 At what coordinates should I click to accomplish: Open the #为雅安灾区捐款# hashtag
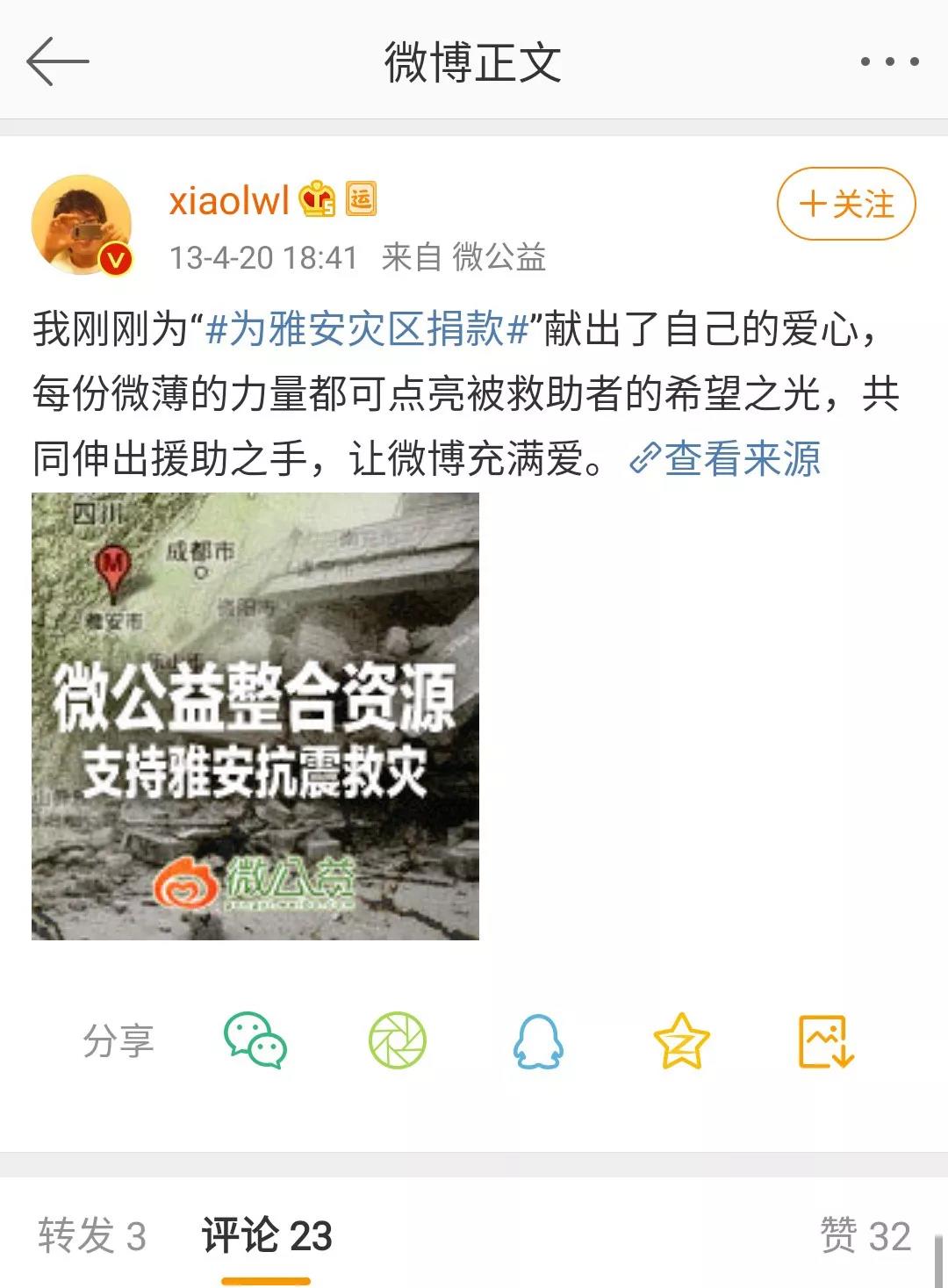(x=367, y=330)
